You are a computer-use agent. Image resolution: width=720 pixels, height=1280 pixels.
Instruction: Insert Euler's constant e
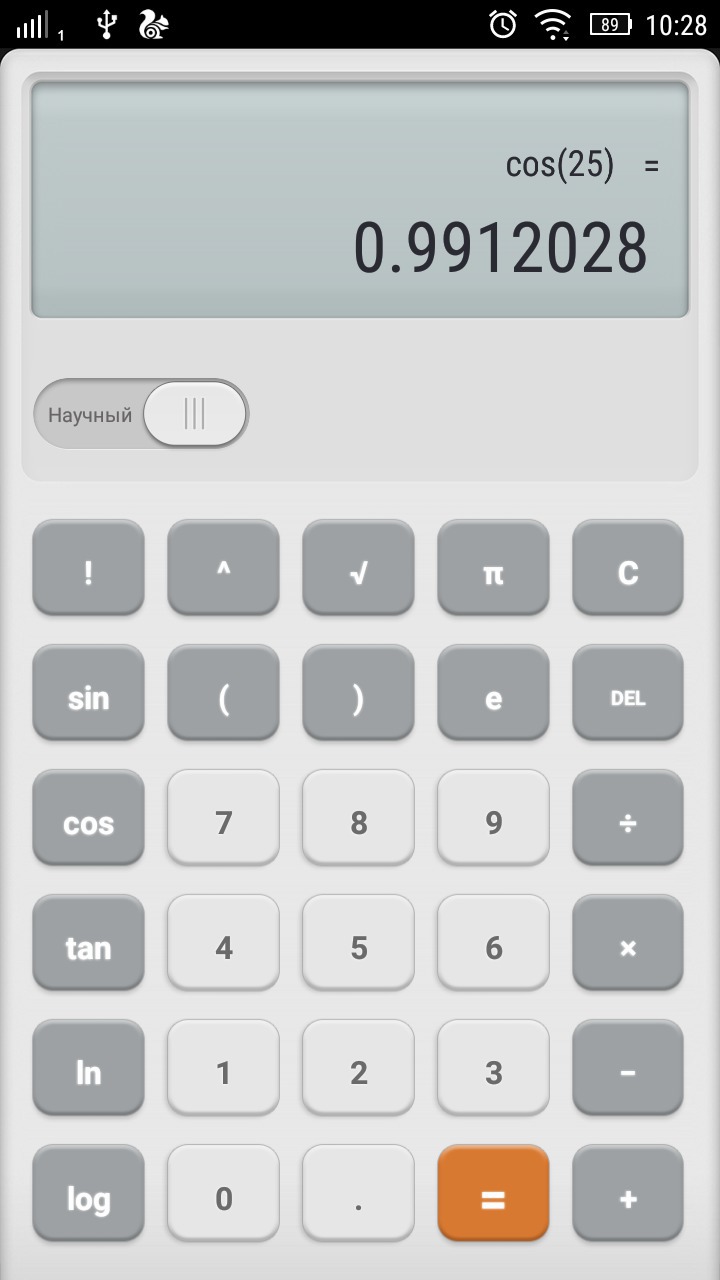coord(493,697)
